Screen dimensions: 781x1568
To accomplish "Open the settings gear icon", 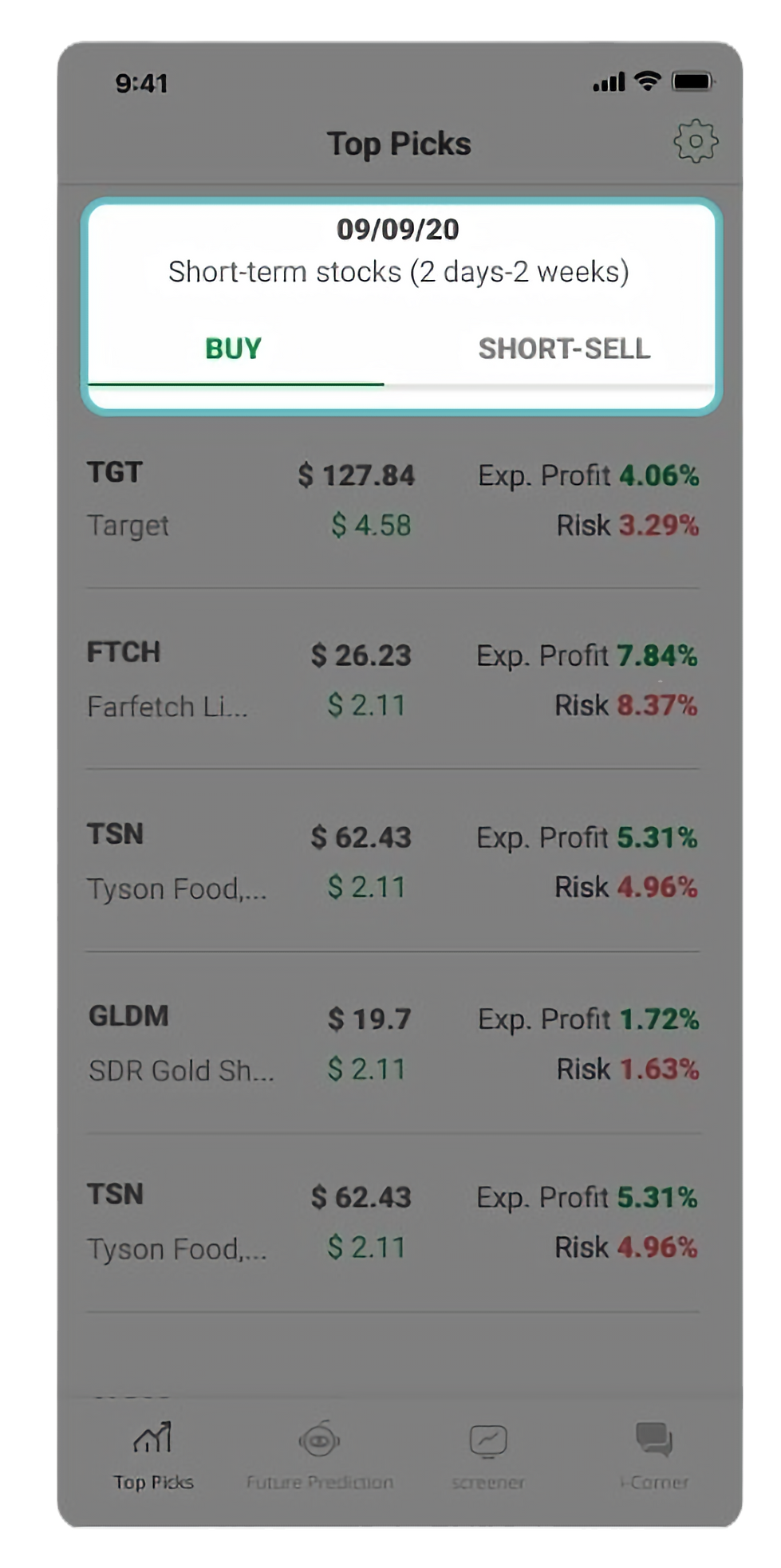I will (x=695, y=141).
